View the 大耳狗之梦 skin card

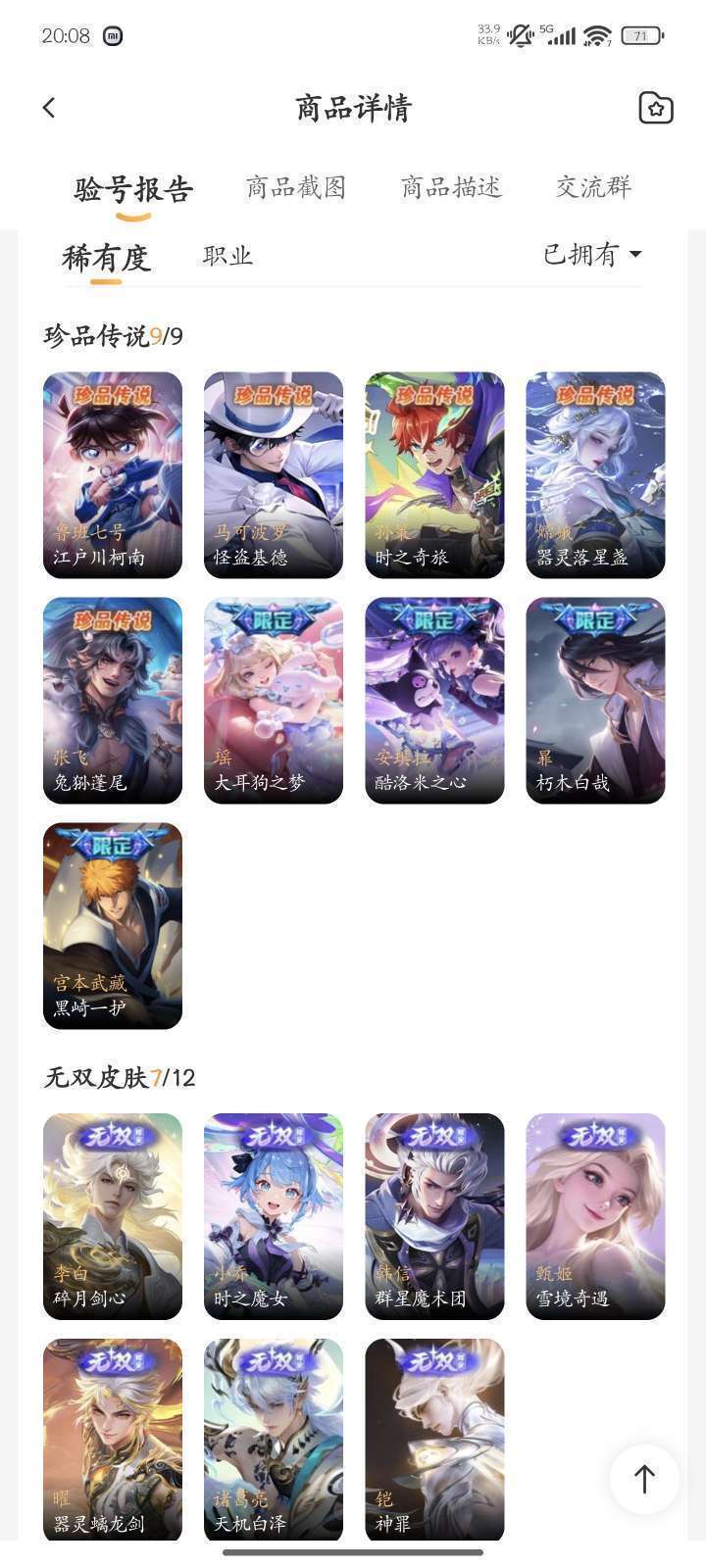pos(274,701)
